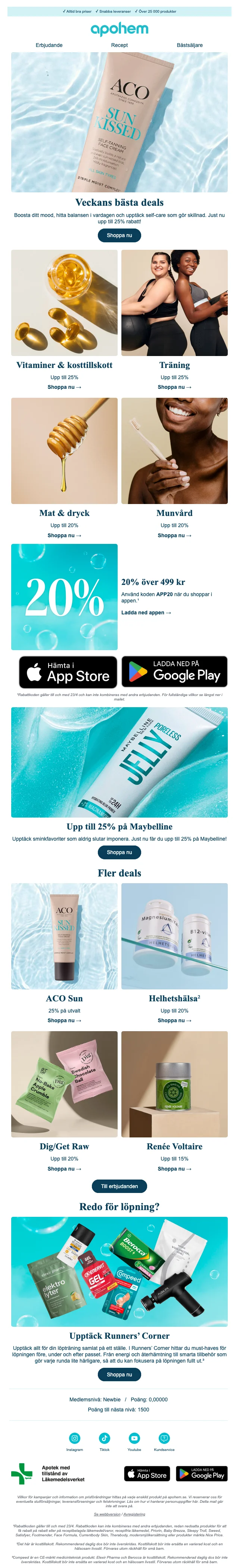Tap the Avregistrering link
239x1568 pixels.
[134, 1514]
